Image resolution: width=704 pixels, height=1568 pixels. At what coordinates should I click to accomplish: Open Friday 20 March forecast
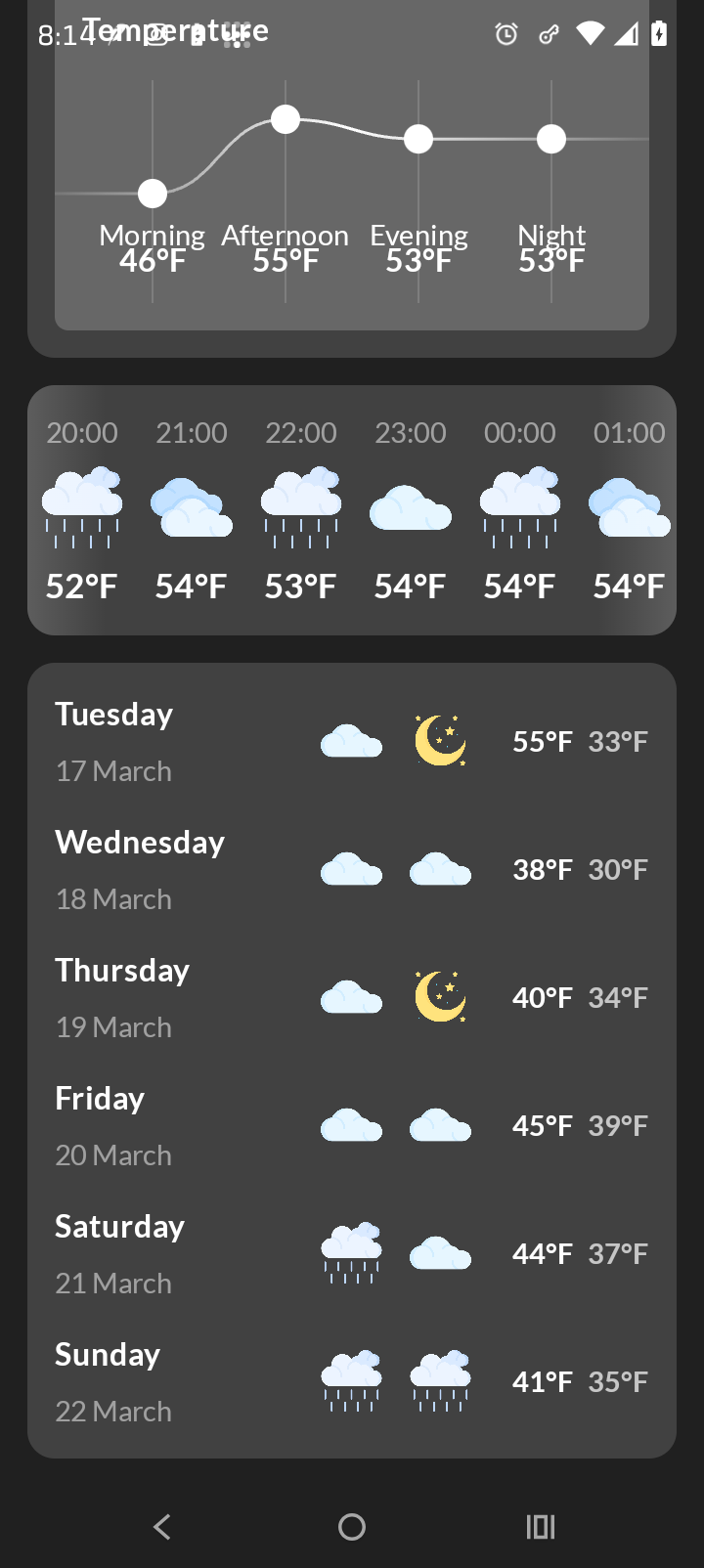coord(352,1126)
